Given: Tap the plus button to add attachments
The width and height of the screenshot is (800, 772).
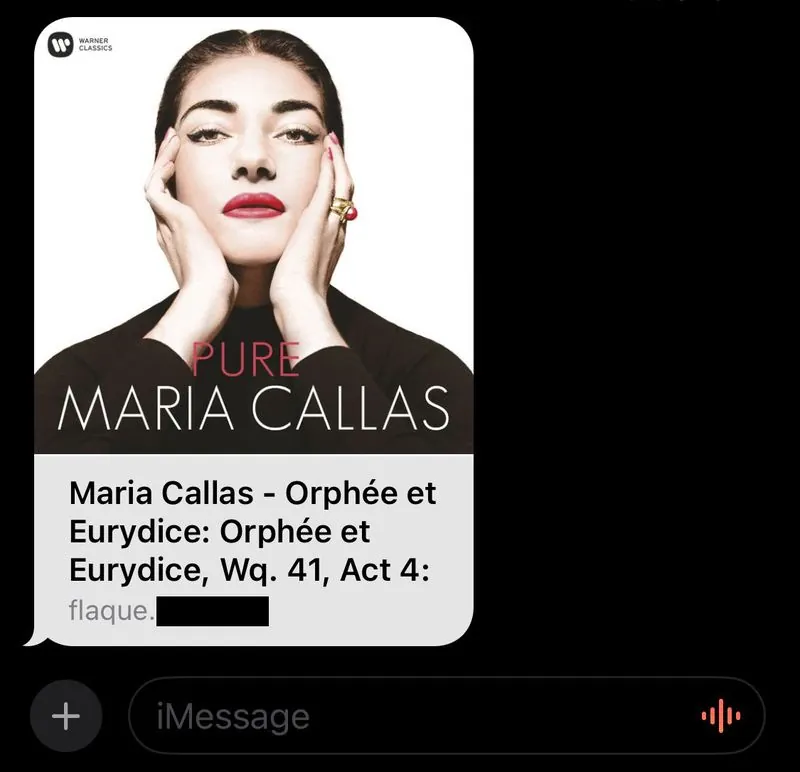Looking at the screenshot, I should click(x=66, y=716).
